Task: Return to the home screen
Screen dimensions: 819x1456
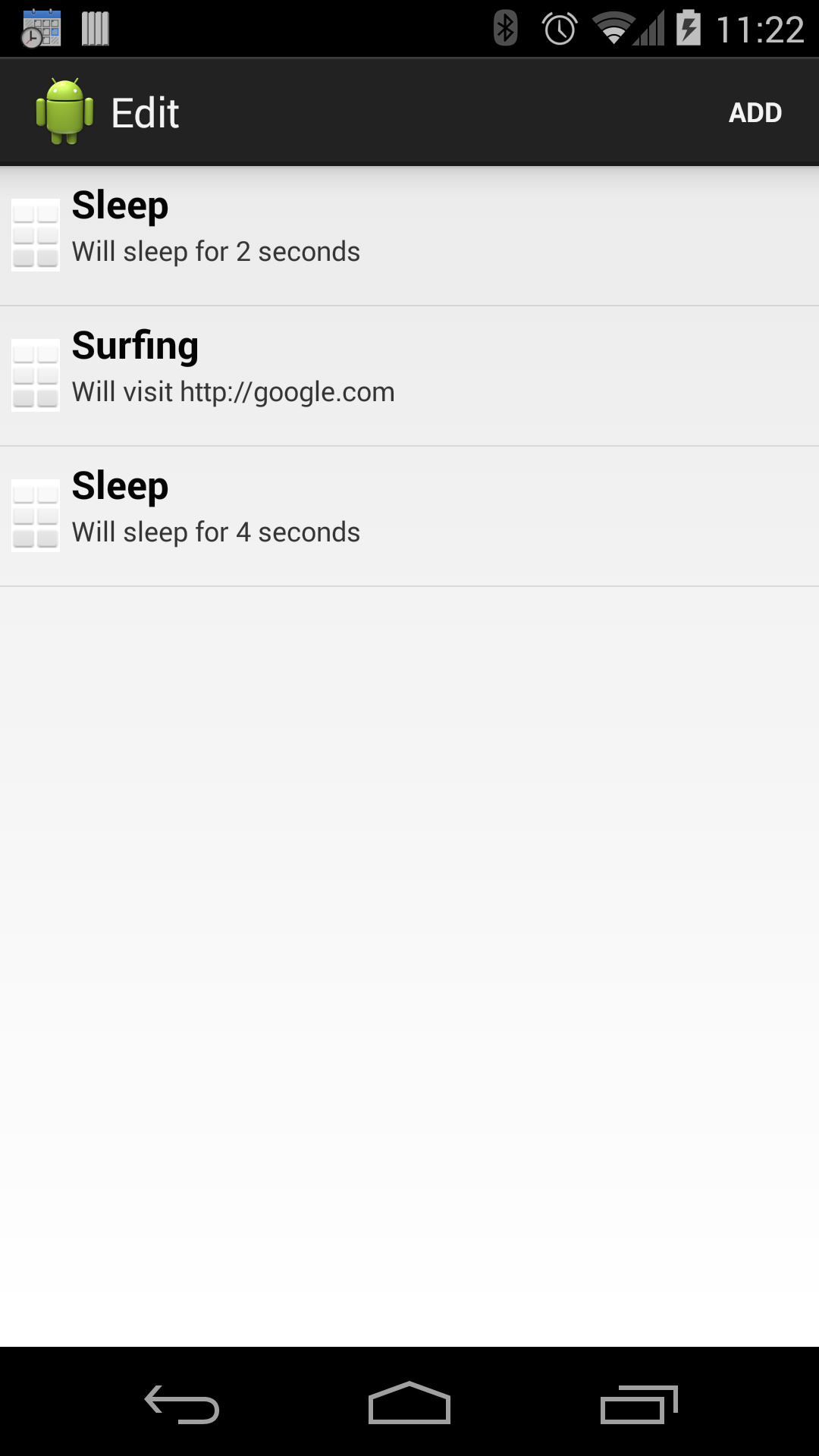Action: 409,1404
